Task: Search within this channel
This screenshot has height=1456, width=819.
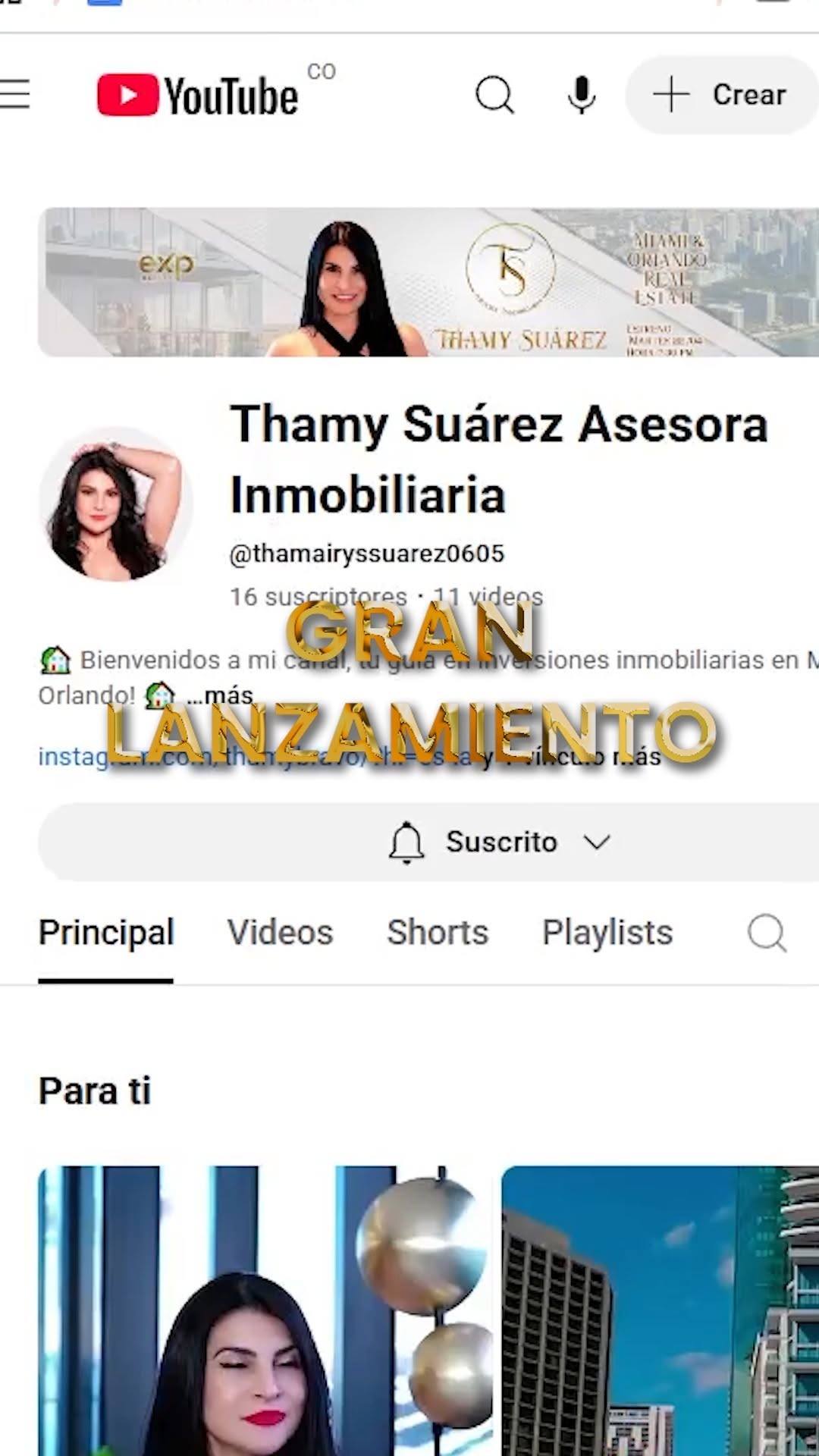Action: point(767,933)
